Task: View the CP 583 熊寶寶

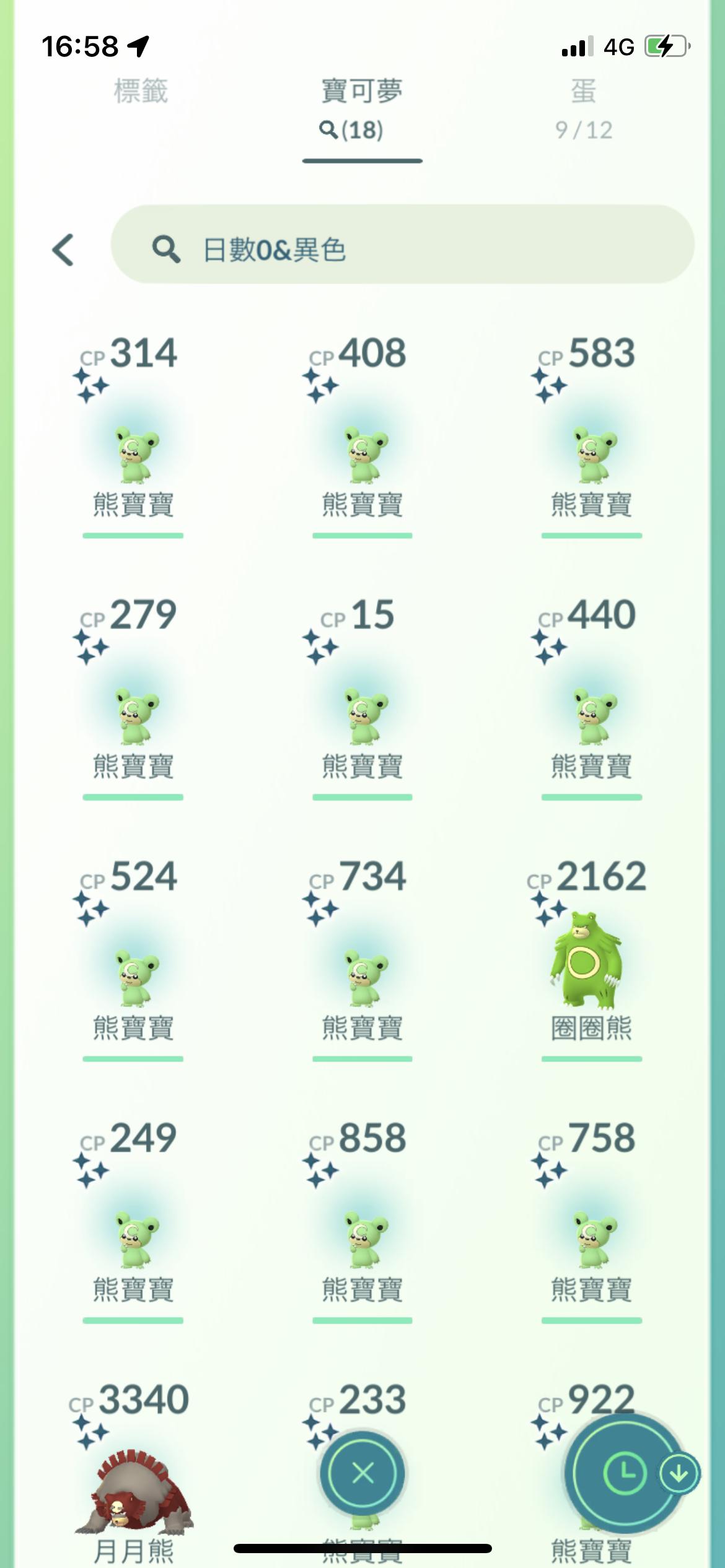Action: [591, 452]
